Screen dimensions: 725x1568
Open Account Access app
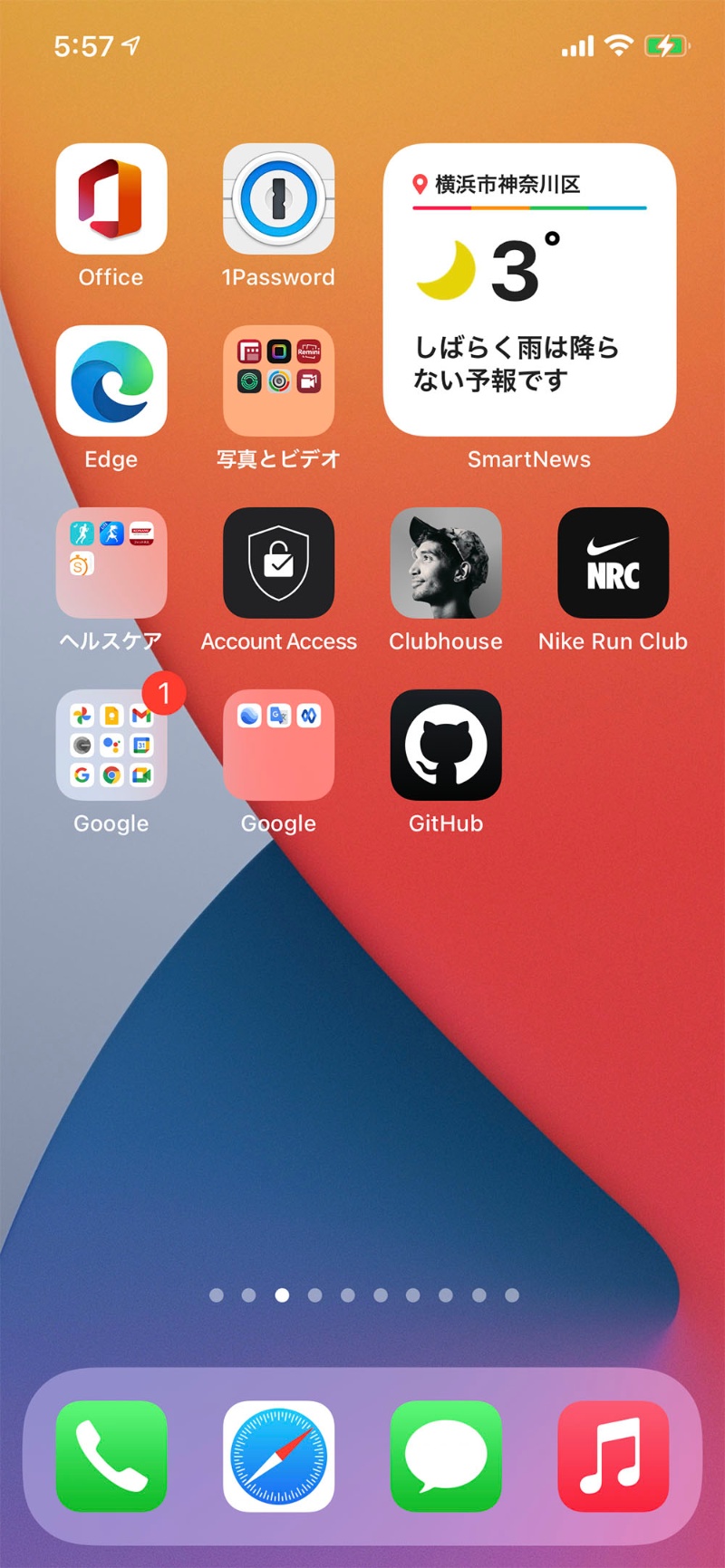click(x=278, y=563)
